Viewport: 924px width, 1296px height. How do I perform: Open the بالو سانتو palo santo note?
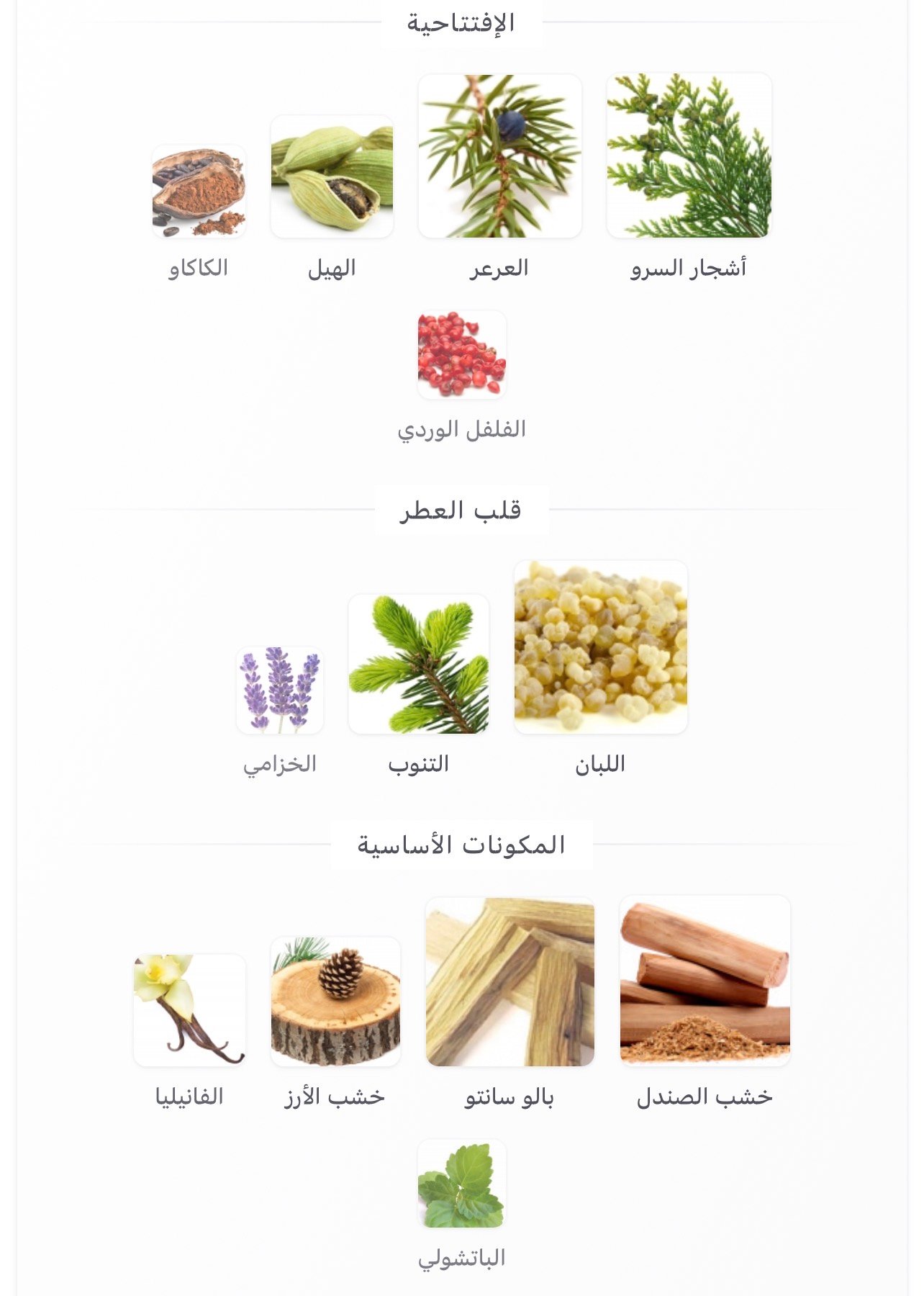point(509,982)
